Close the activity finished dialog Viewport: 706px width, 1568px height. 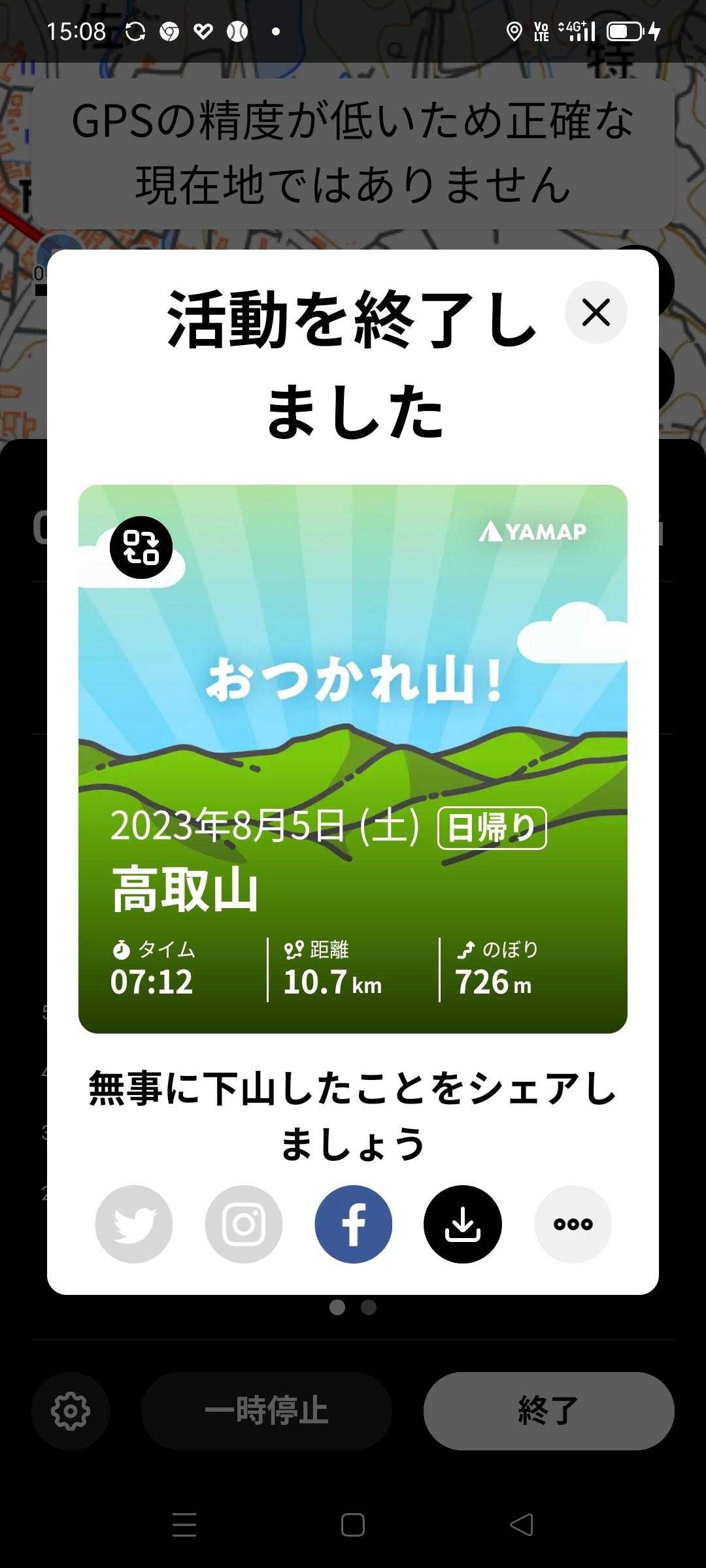click(596, 312)
